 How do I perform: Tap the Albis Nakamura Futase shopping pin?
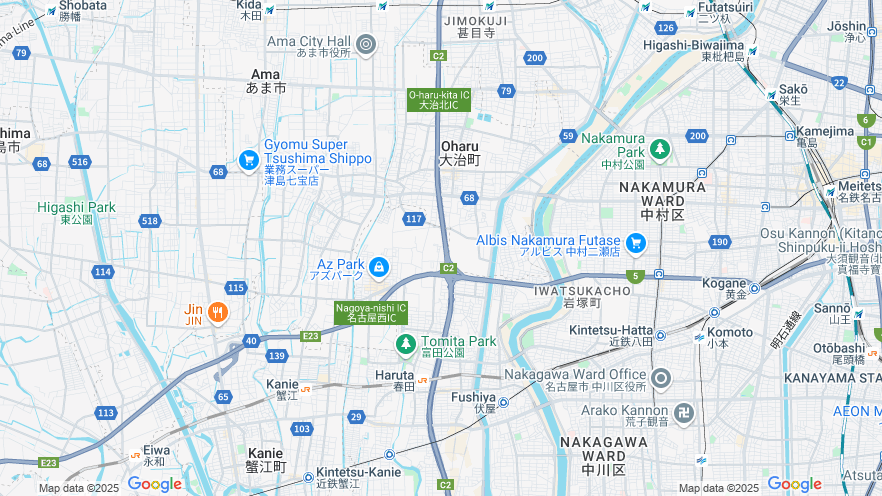point(634,243)
